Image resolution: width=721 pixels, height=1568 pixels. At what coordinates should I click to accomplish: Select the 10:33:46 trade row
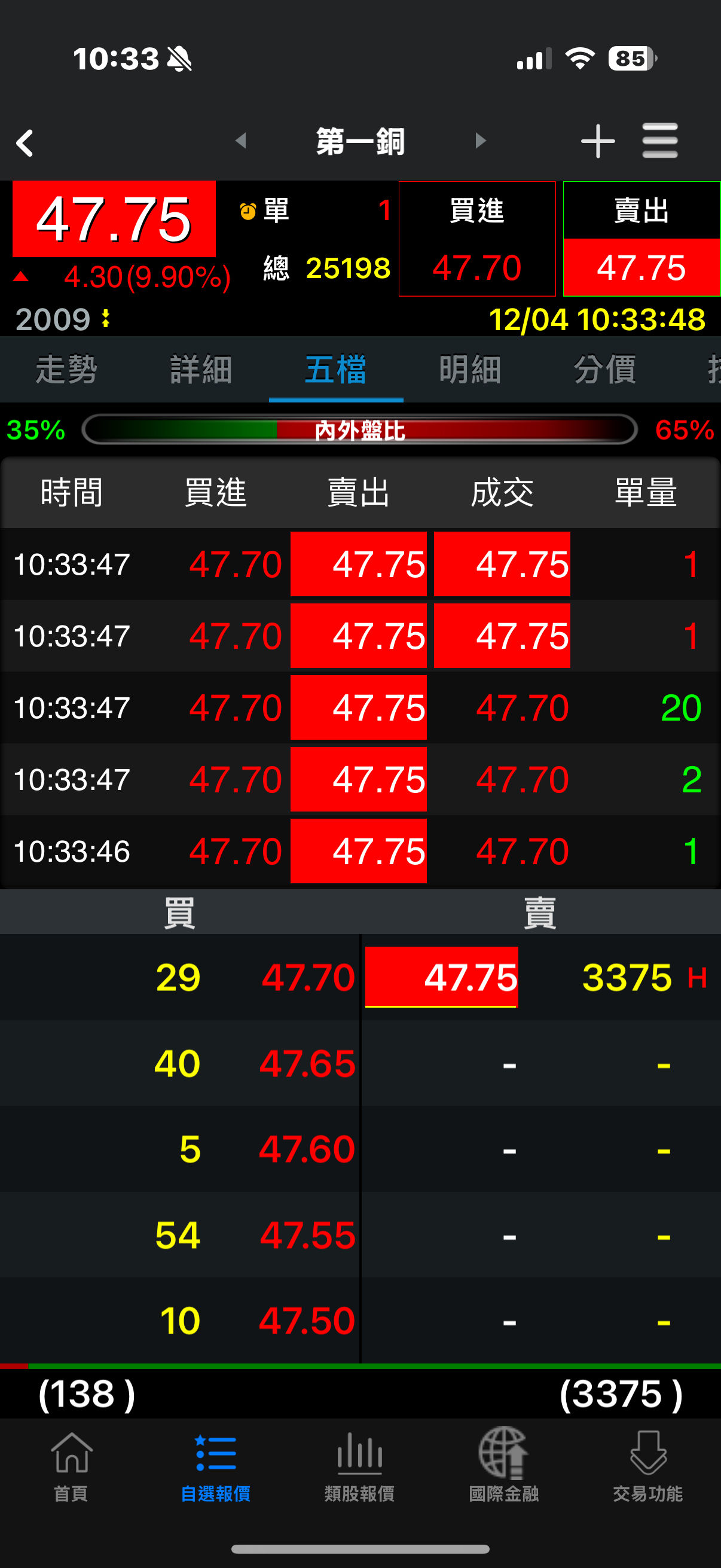[x=360, y=852]
